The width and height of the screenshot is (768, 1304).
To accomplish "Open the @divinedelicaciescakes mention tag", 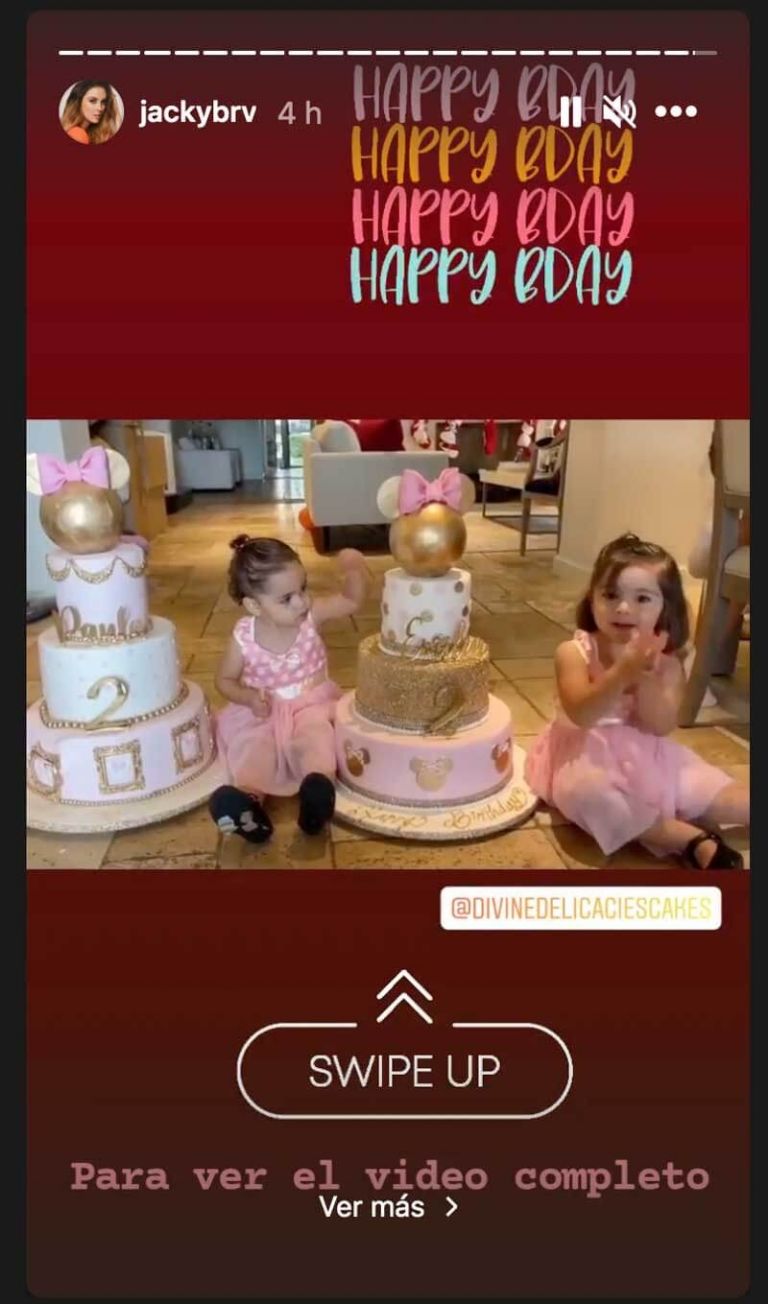I will tap(580, 908).
